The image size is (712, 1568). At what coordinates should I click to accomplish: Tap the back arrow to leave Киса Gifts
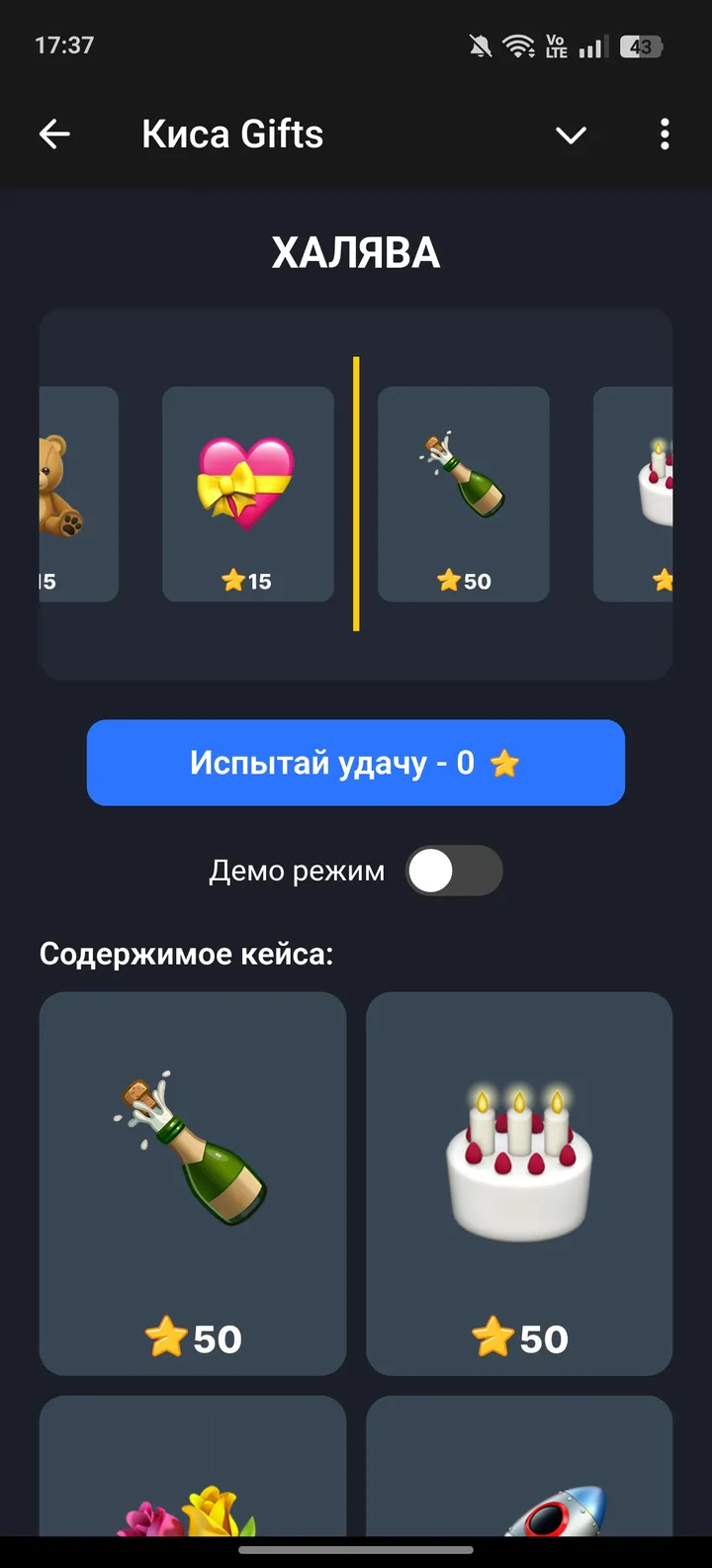click(x=54, y=134)
